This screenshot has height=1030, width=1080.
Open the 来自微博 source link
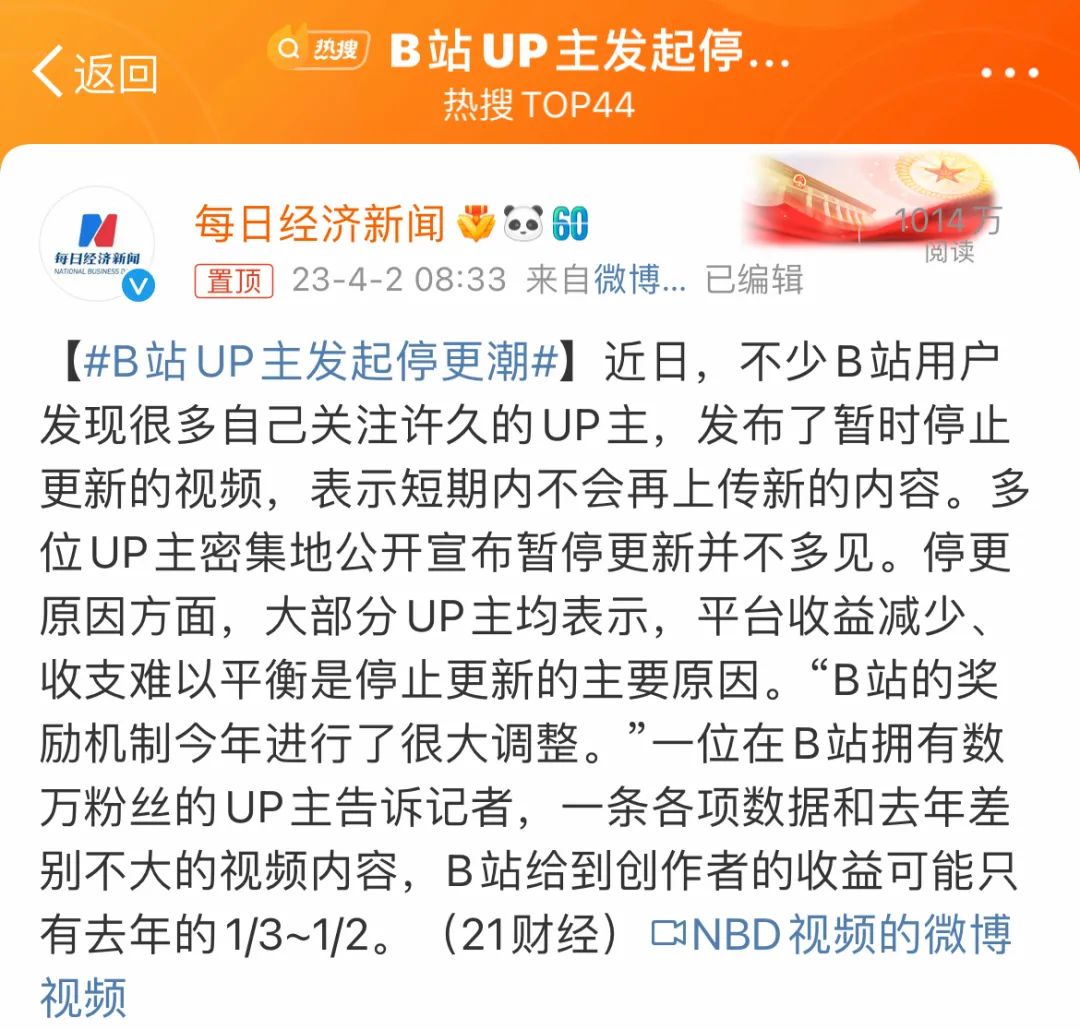606,280
